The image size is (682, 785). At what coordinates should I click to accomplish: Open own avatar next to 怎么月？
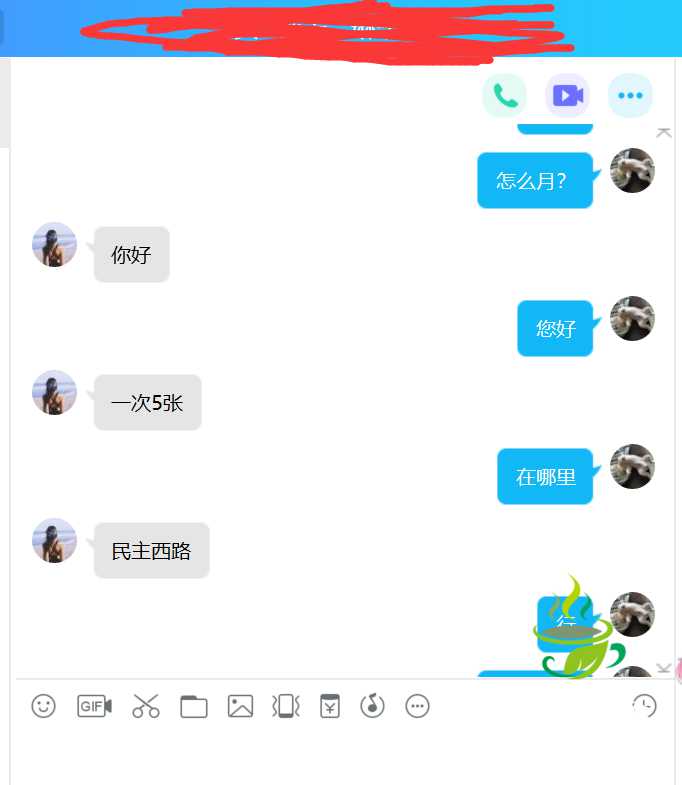pyautogui.click(x=632, y=171)
